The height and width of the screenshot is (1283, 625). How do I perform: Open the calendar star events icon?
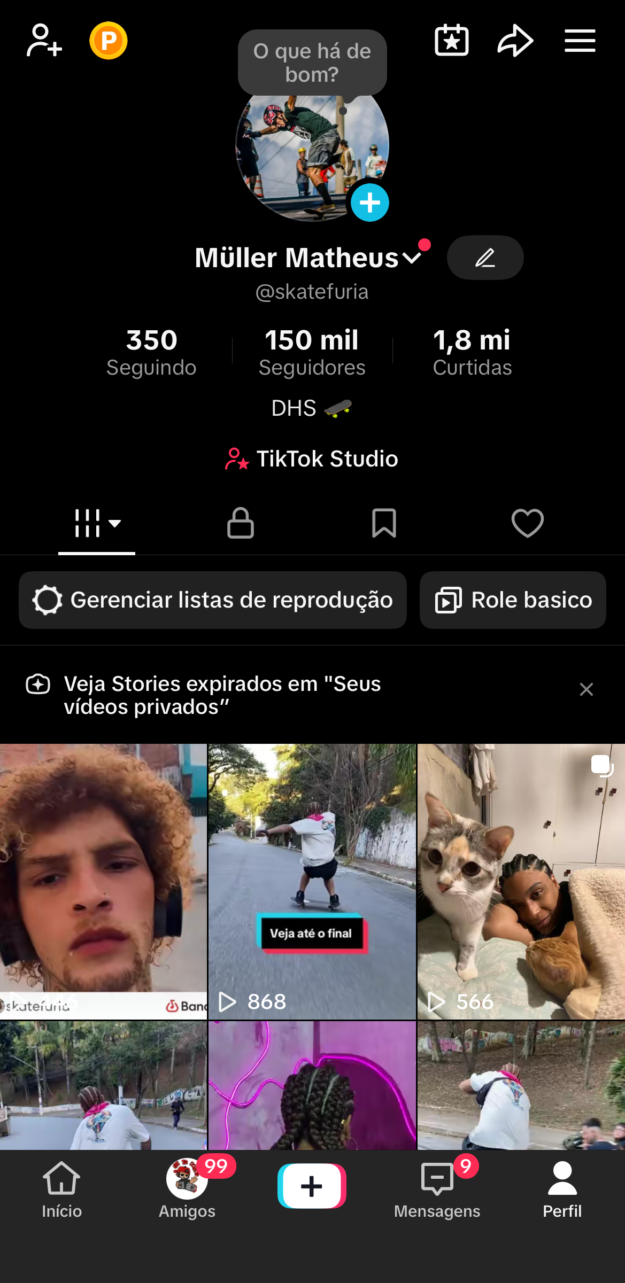pyautogui.click(x=452, y=41)
